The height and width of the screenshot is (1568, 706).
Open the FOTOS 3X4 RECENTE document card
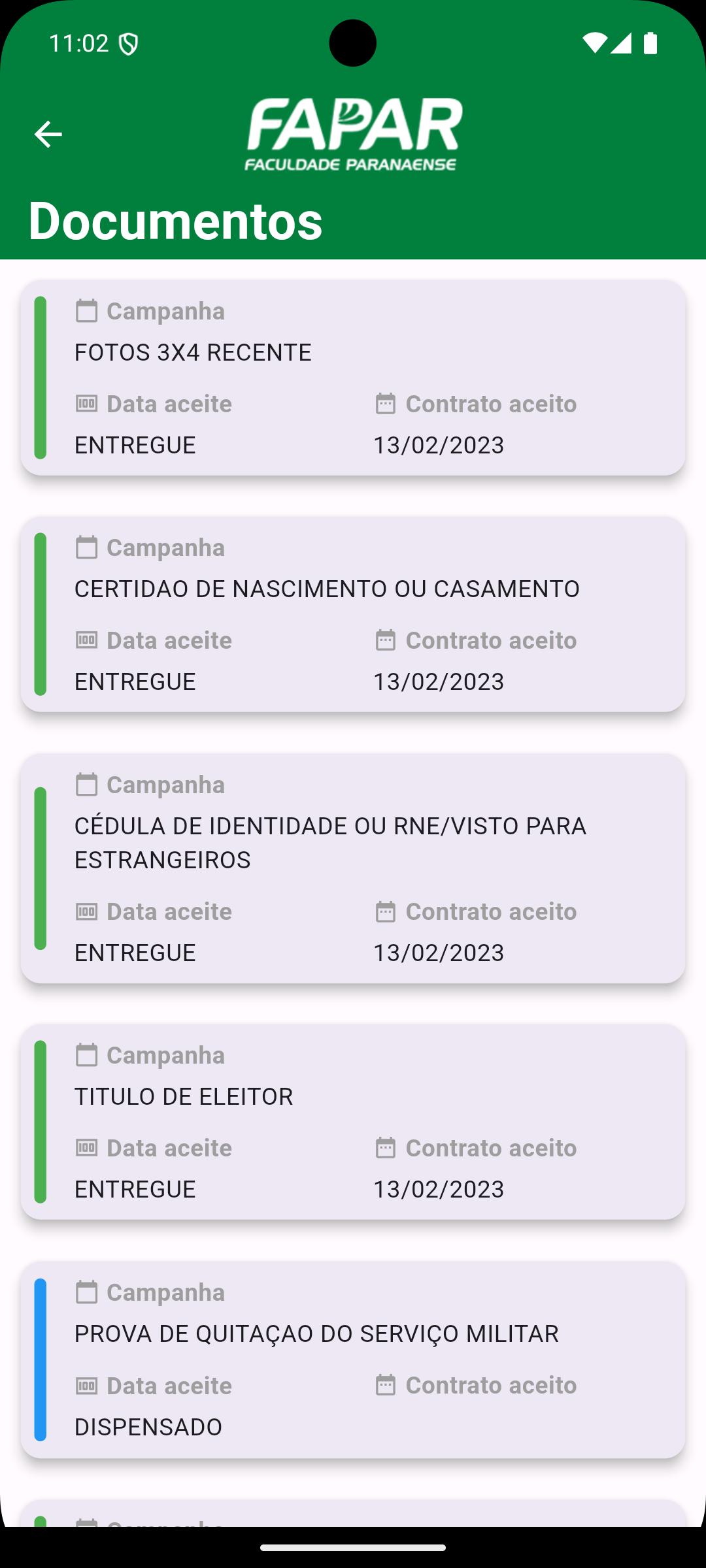(x=353, y=378)
